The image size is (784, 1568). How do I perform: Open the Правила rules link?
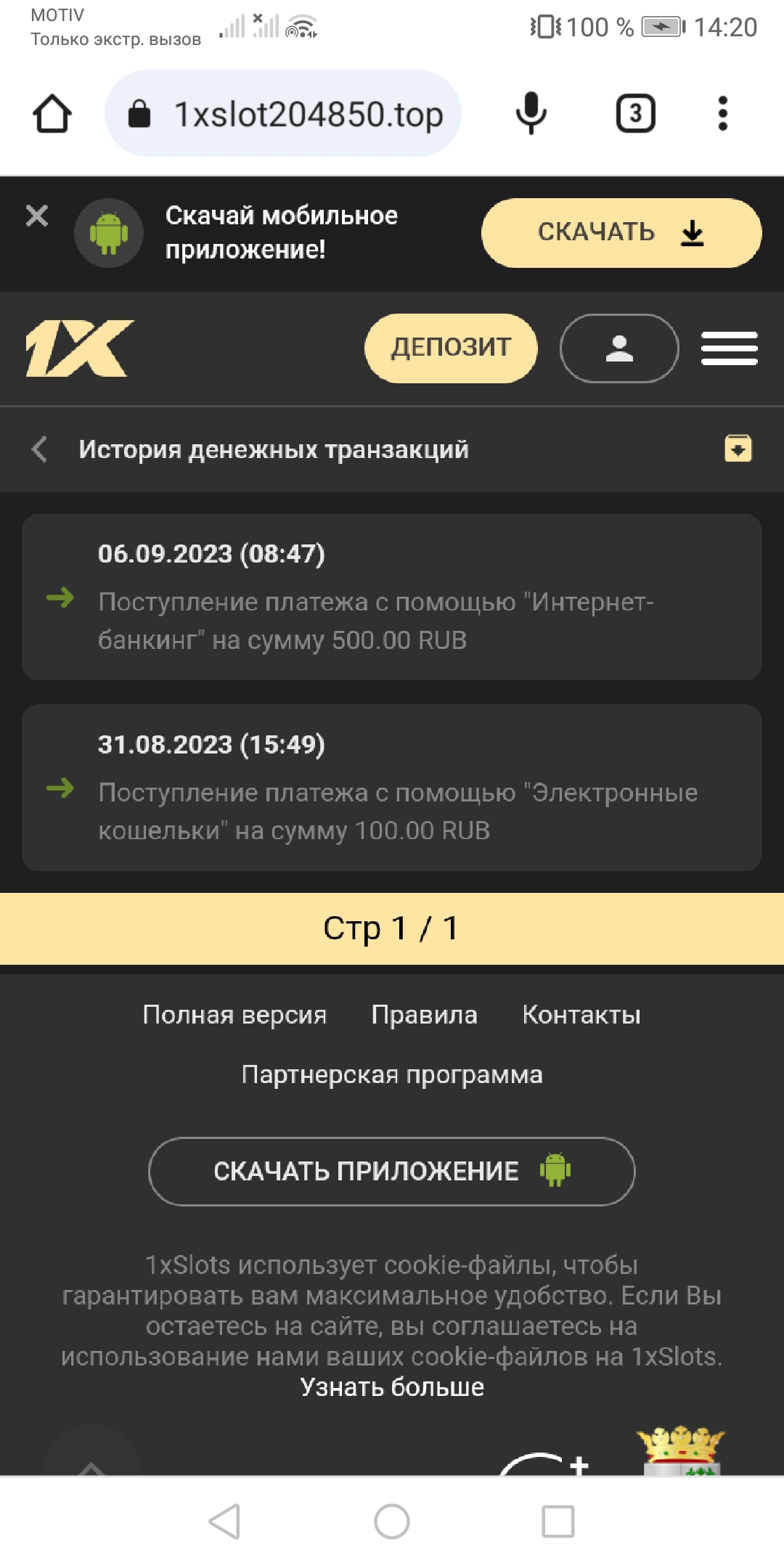pos(424,1015)
